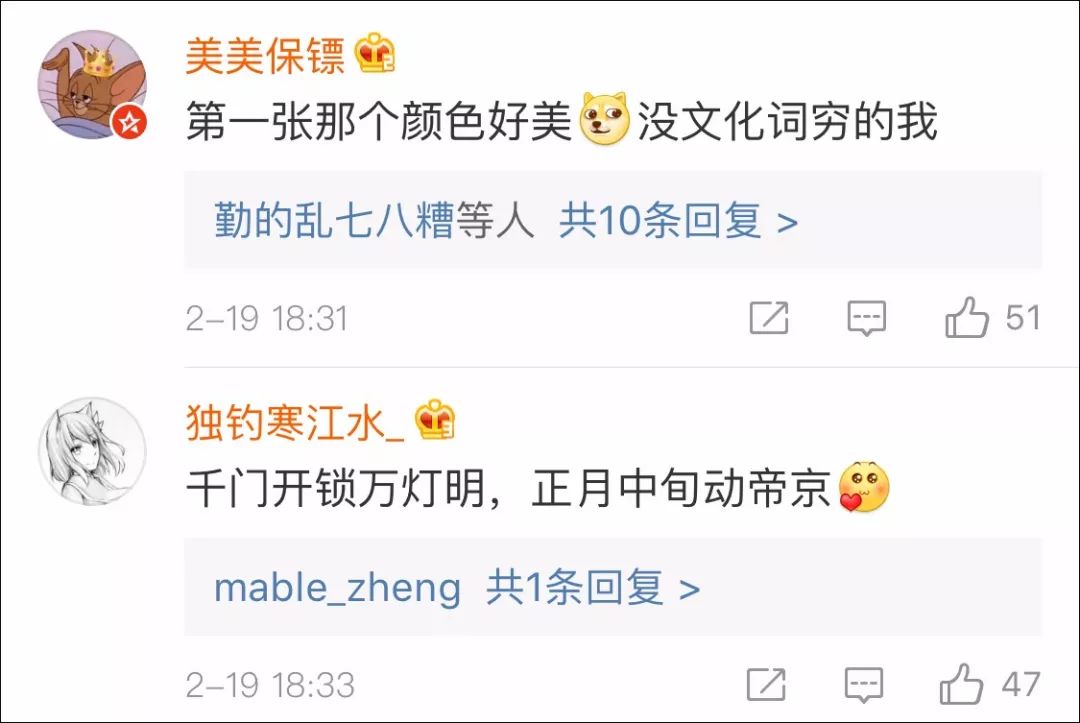Like 美美保镖's comment
Image resolution: width=1080 pixels, height=723 pixels.
click(x=967, y=319)
